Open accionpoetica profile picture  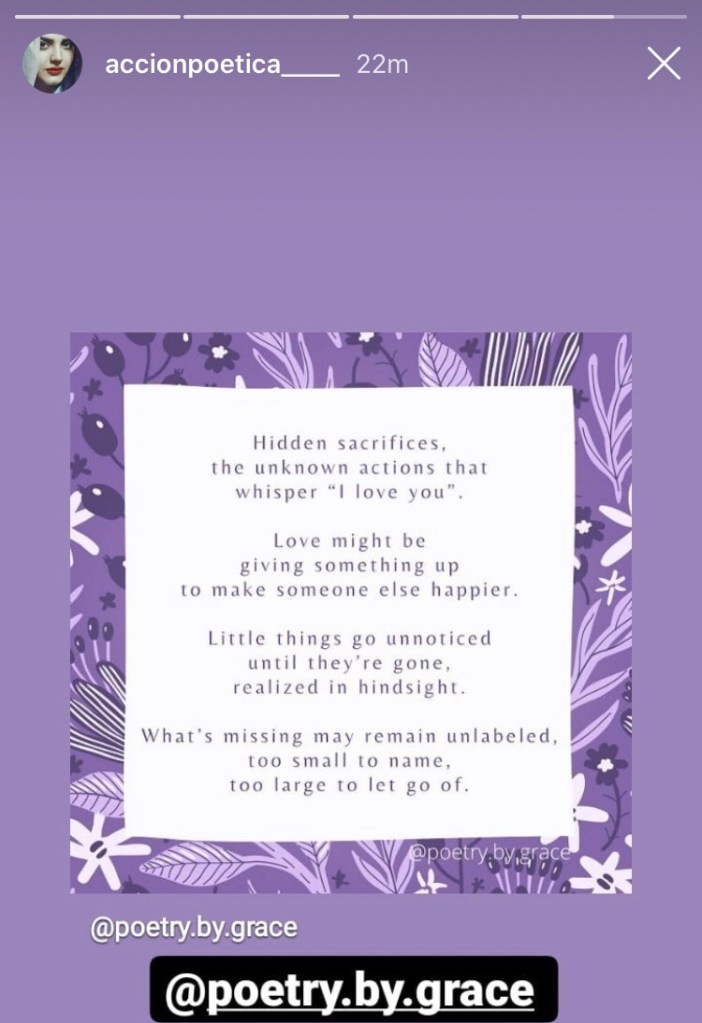click(52, 64)
